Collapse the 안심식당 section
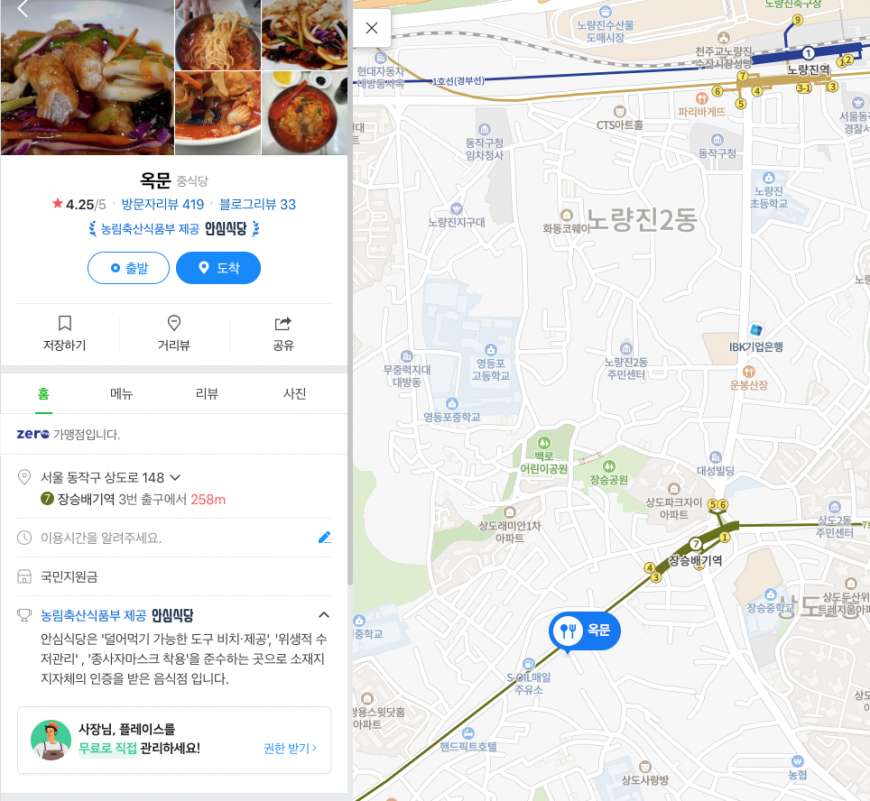The height and width of the screenshot is (801, 870). pos(323,615)
